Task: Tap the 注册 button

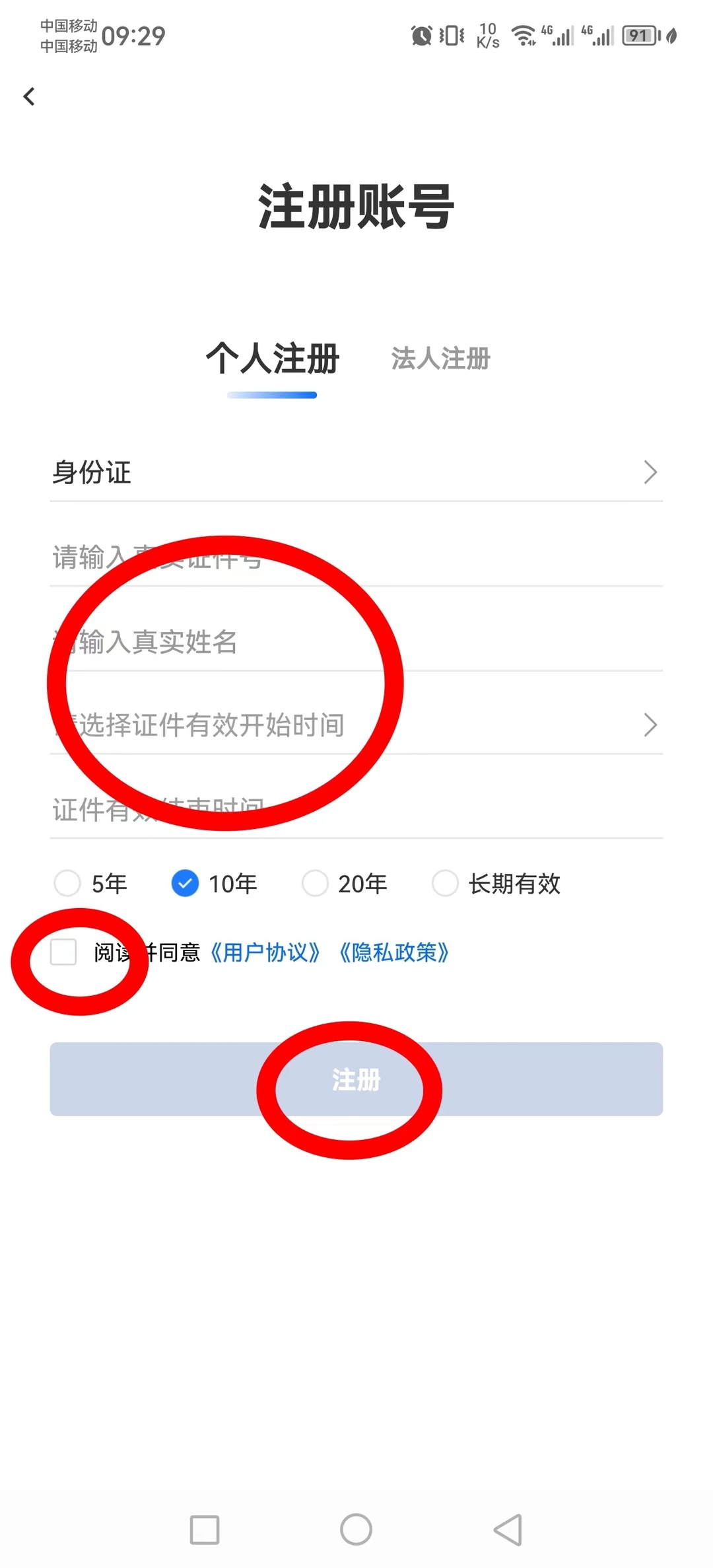Action: 356,1079
